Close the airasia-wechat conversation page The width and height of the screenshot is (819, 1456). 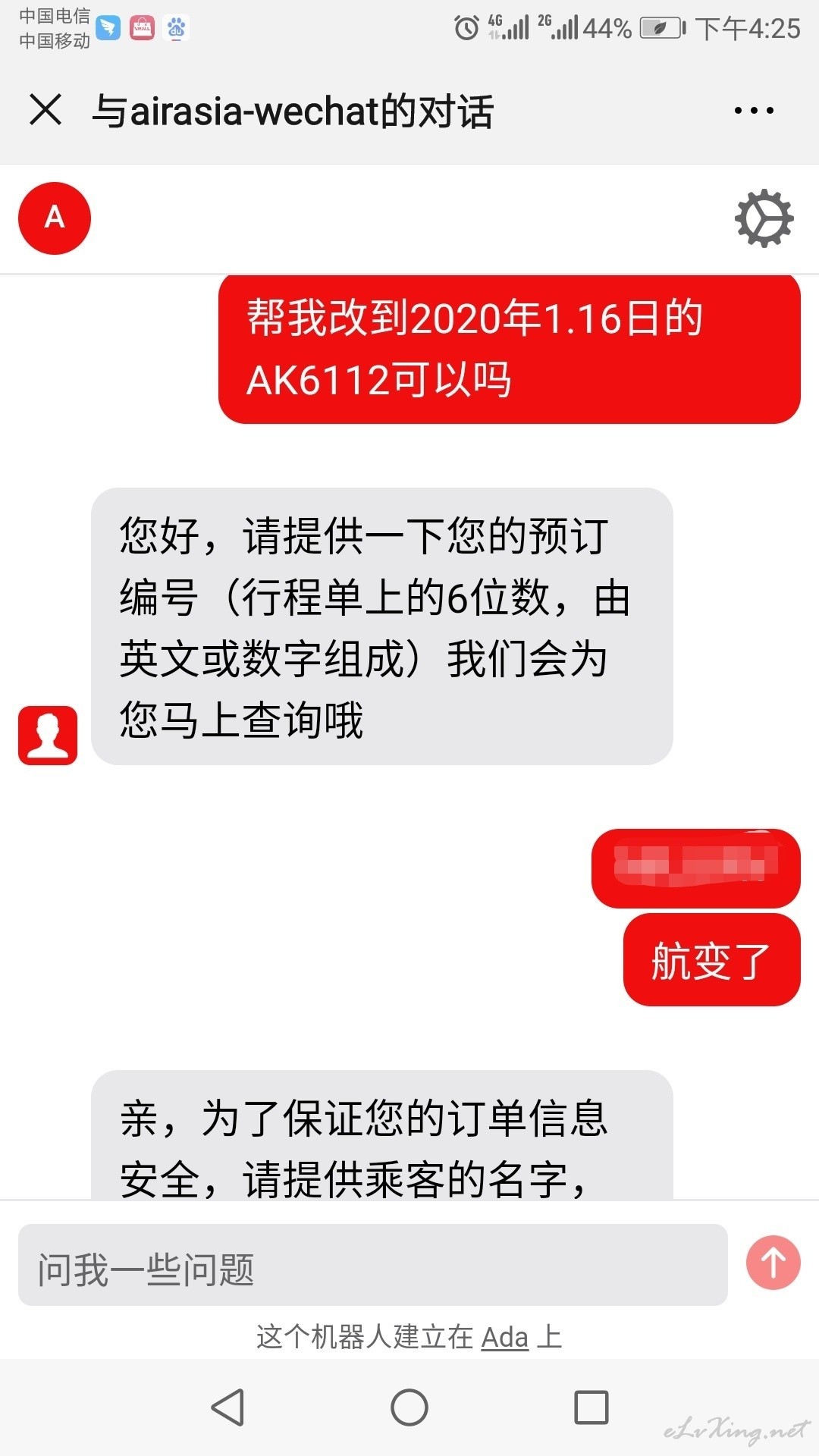pos(45,110)
